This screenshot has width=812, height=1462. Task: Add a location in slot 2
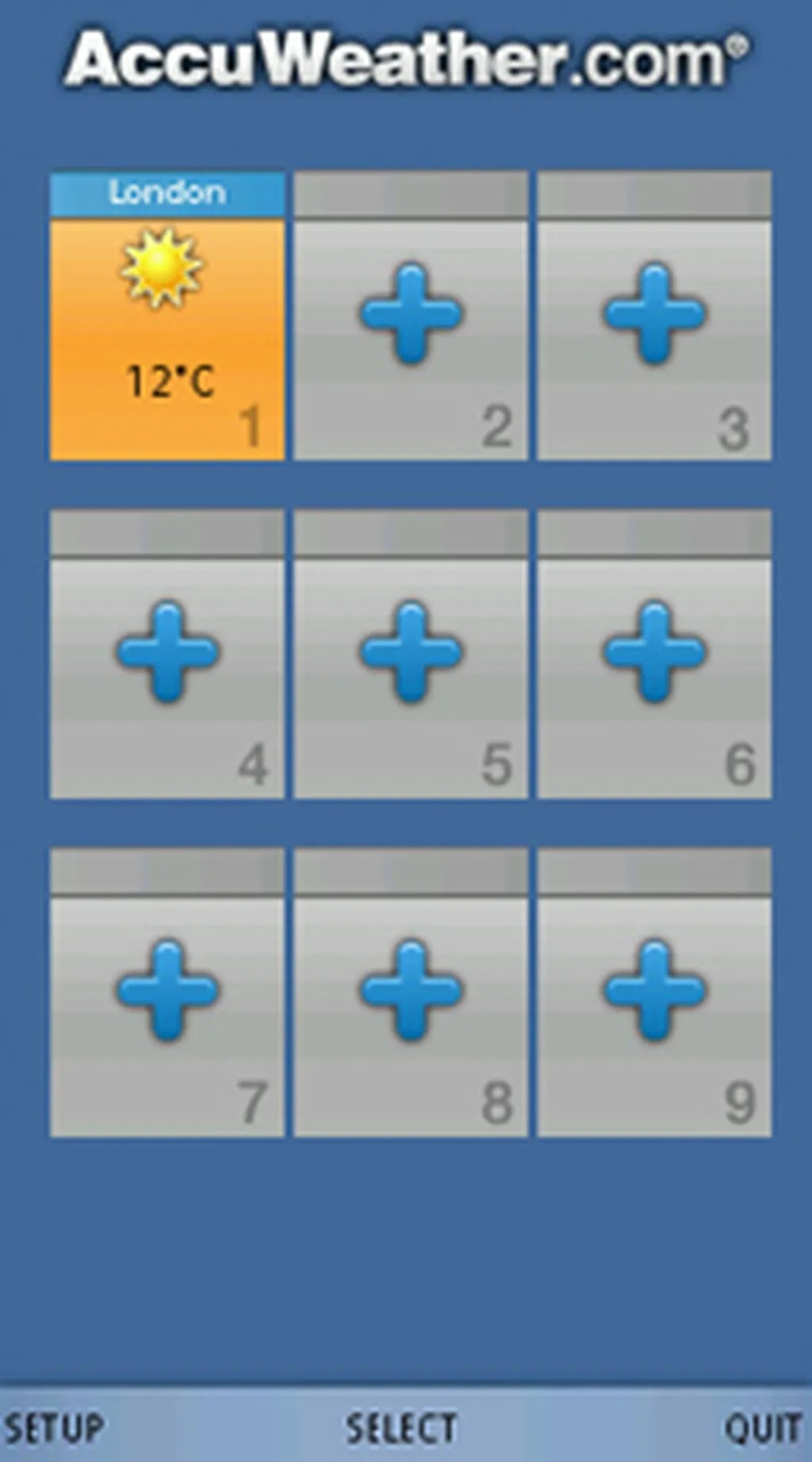[411, 315]
